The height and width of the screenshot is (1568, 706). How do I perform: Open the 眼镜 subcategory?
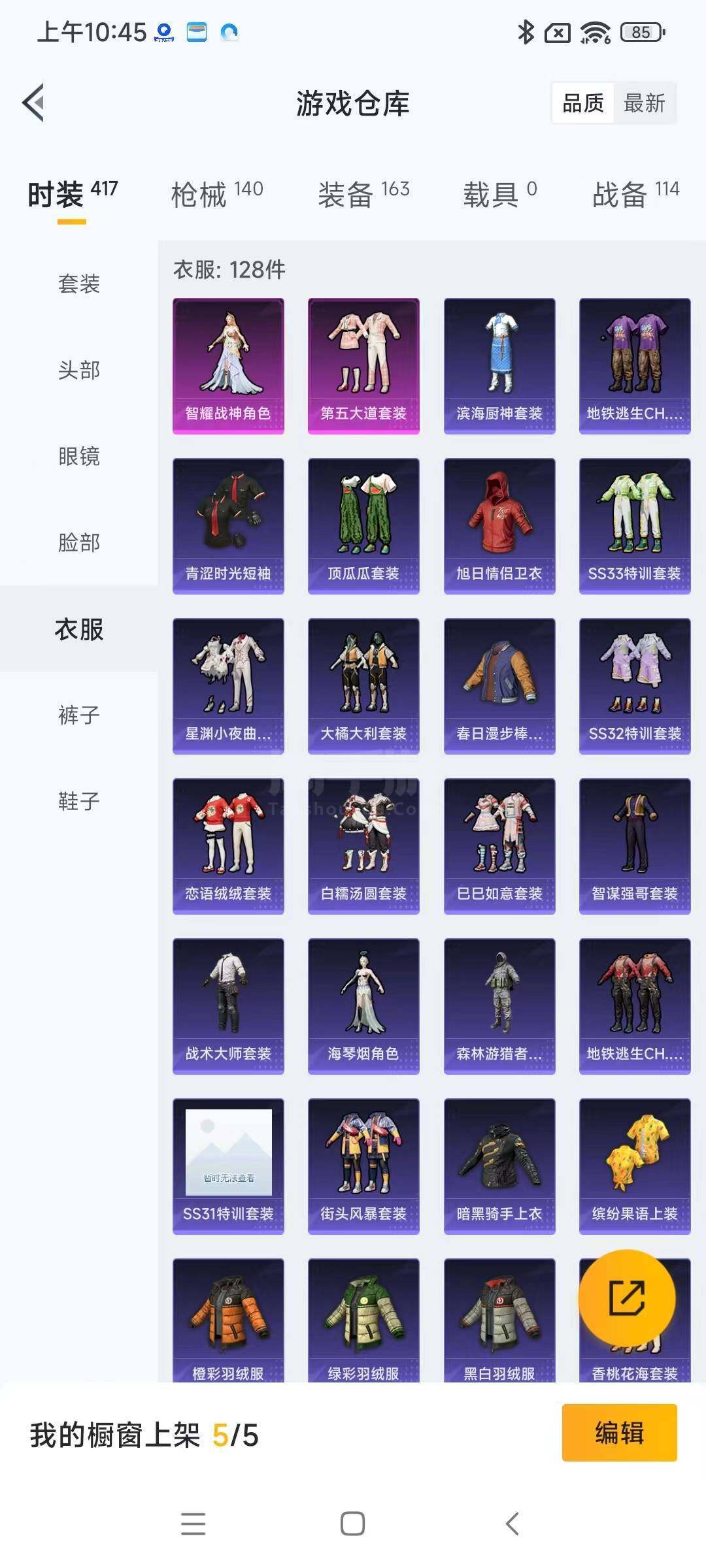coord(79,456)
